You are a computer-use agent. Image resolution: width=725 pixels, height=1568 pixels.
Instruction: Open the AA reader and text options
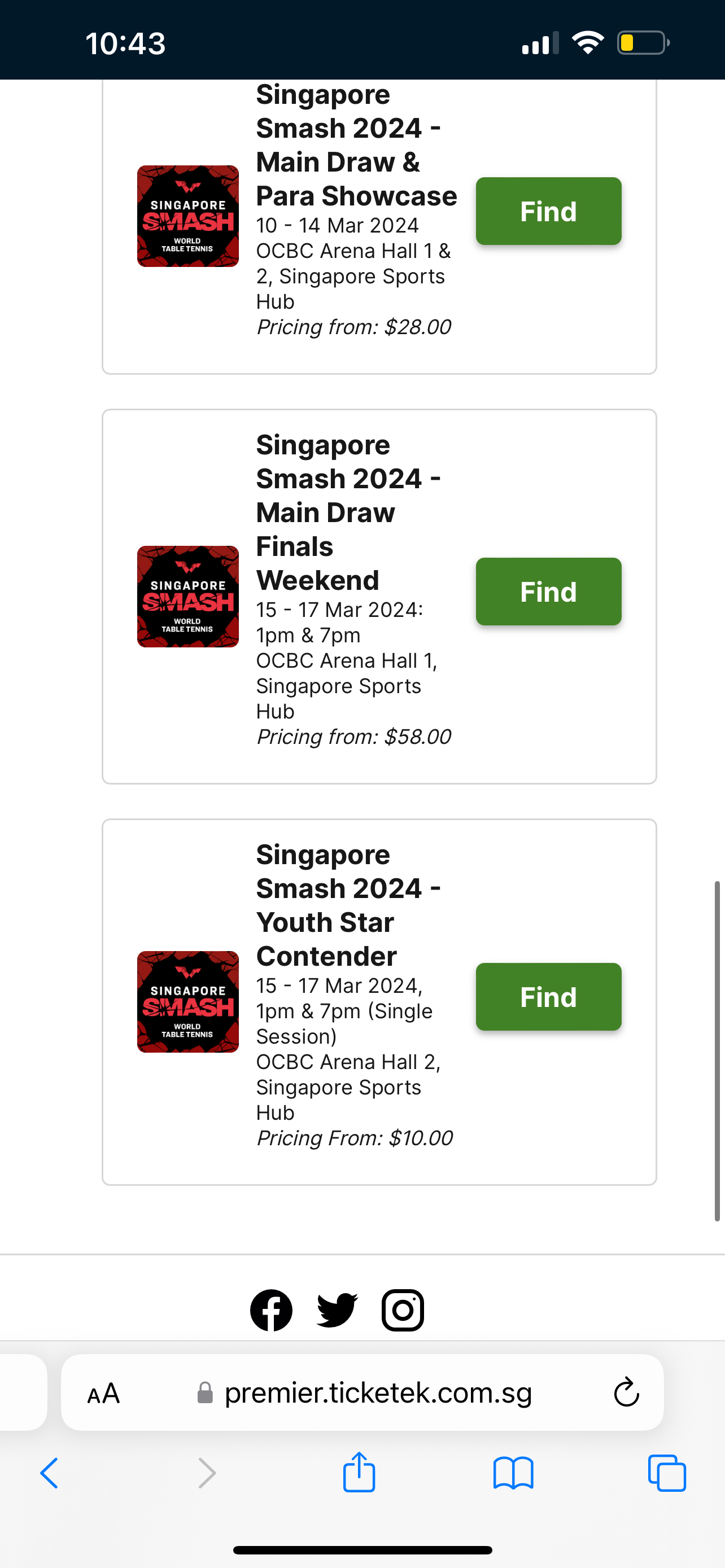point(103,1393)
